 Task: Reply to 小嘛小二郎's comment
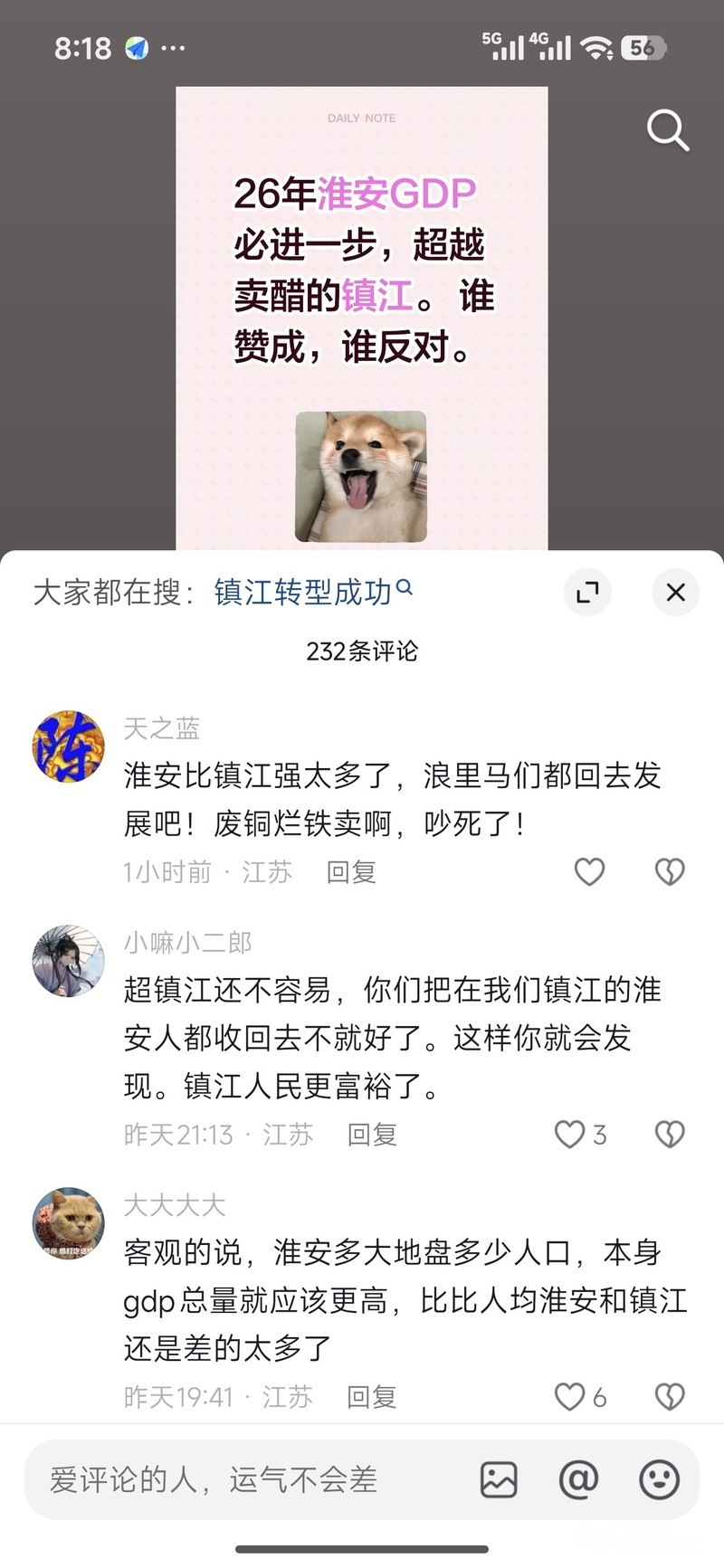372,1135
